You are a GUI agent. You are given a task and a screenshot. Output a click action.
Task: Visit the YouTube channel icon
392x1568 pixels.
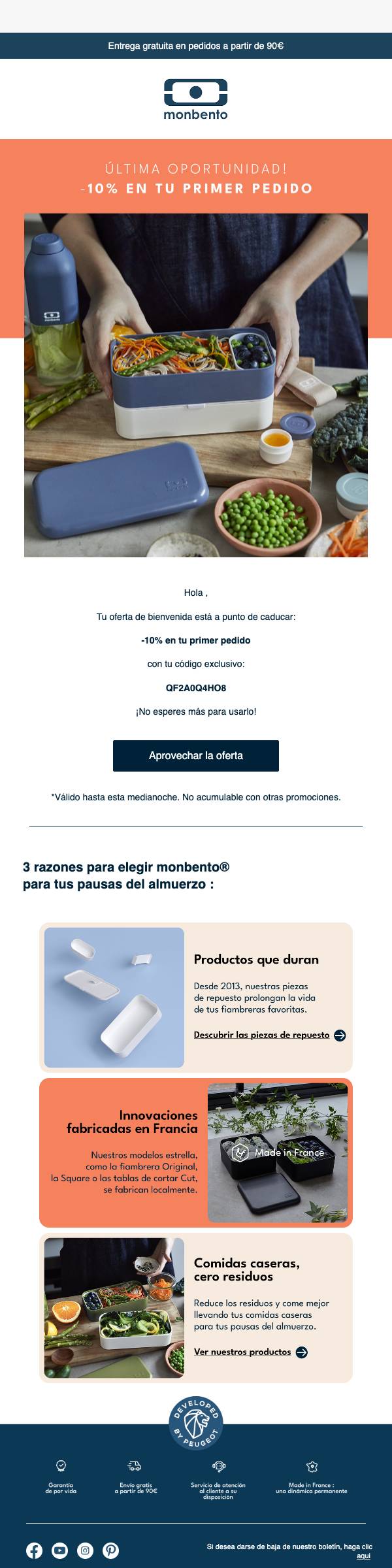tap(59, 1550)
